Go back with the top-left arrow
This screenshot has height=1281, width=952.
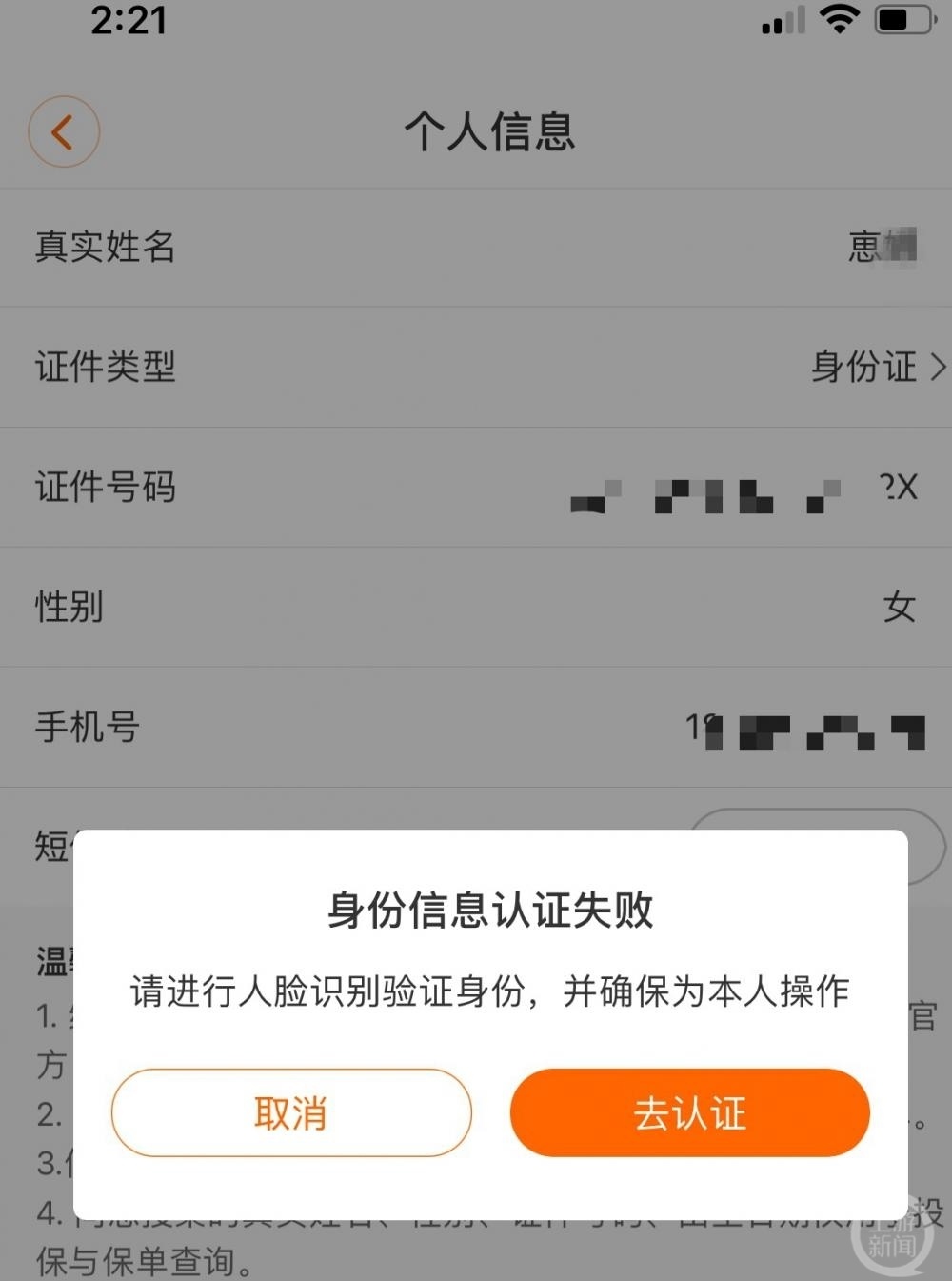[64, 131]
